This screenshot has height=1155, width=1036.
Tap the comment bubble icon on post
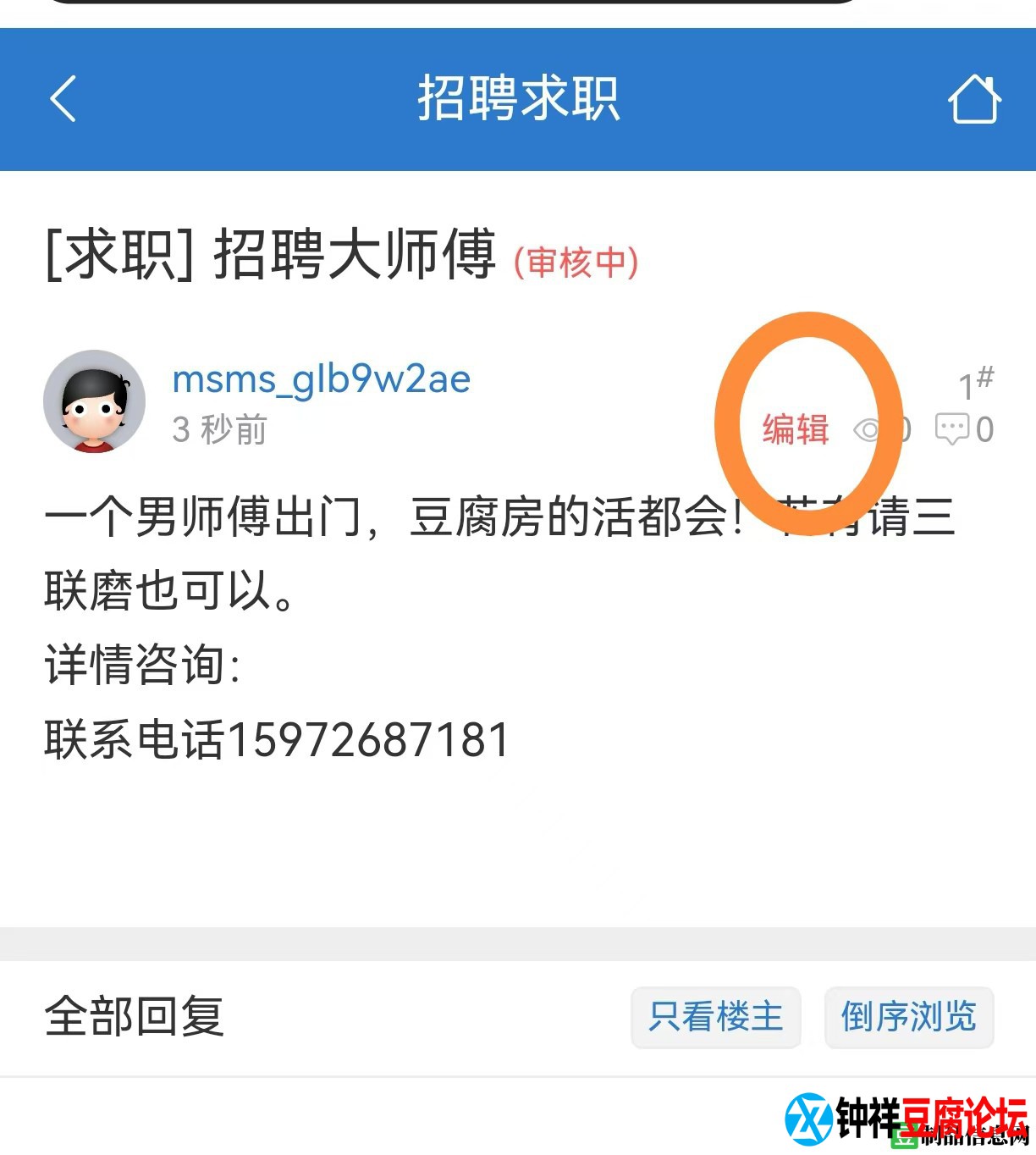coord(951,429)
